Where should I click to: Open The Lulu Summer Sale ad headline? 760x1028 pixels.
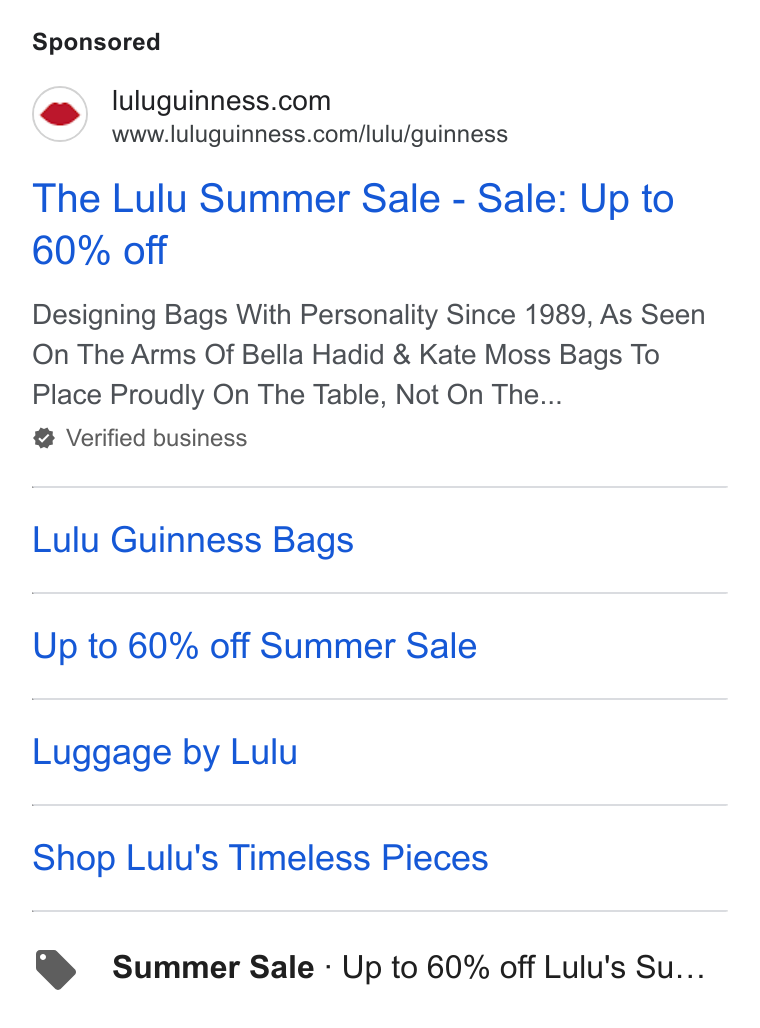tap(353, 224)
